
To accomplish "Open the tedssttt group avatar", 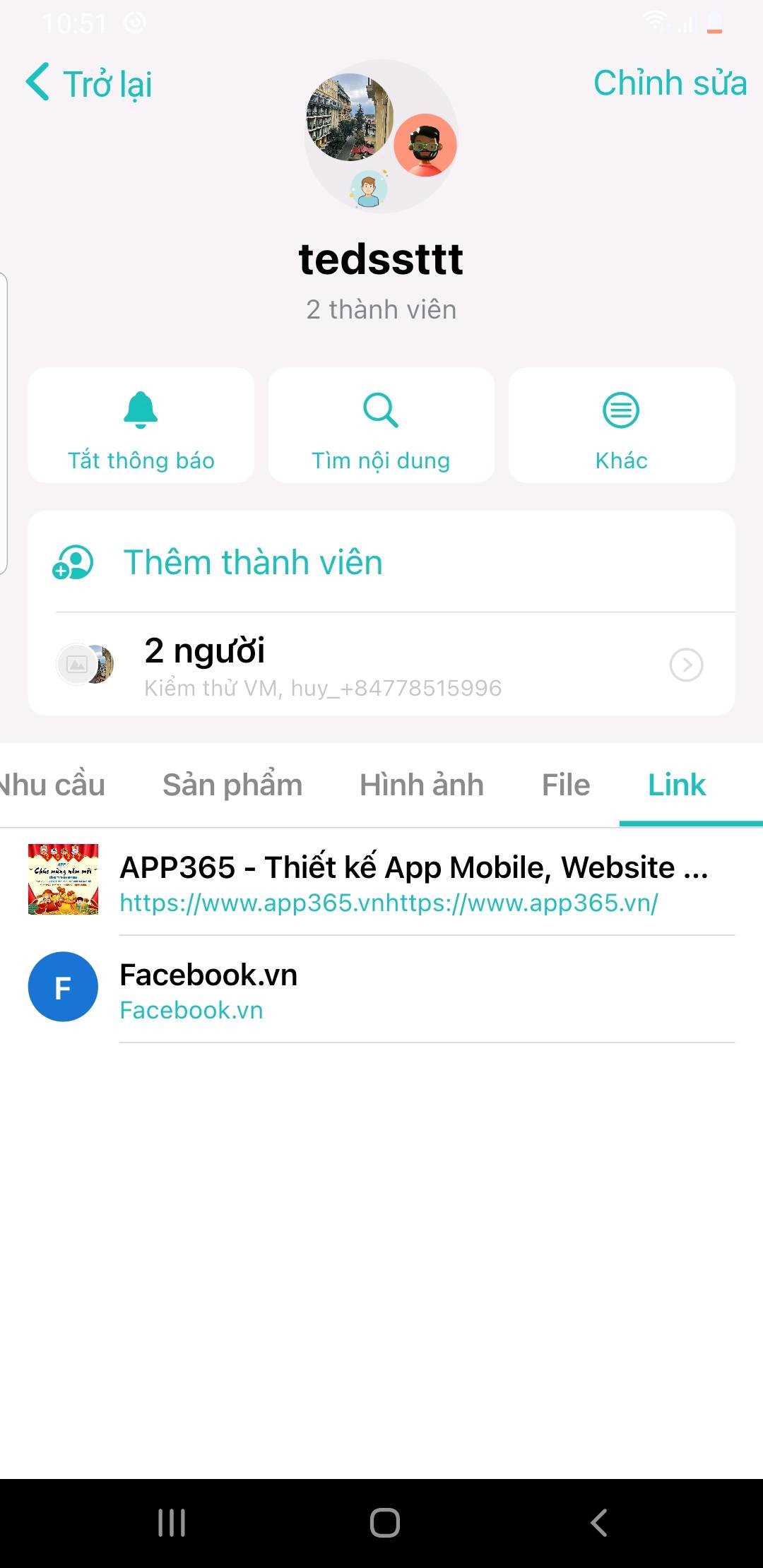I will [x=381, y=136].
